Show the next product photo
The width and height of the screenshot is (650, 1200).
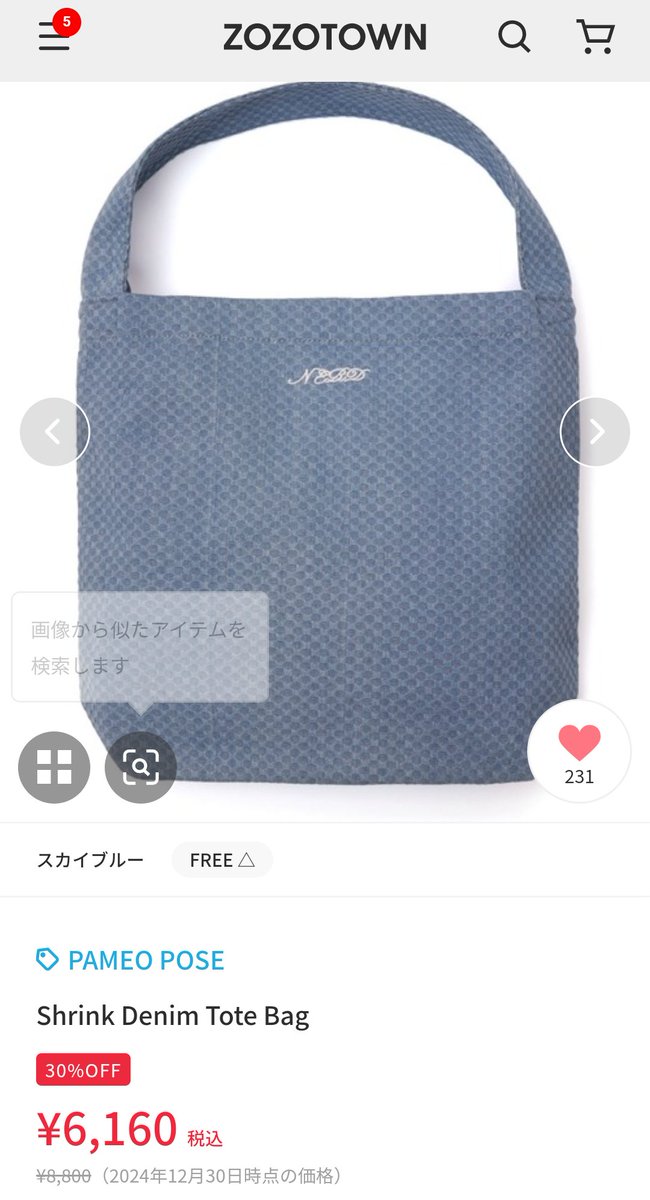pos(595,431)
